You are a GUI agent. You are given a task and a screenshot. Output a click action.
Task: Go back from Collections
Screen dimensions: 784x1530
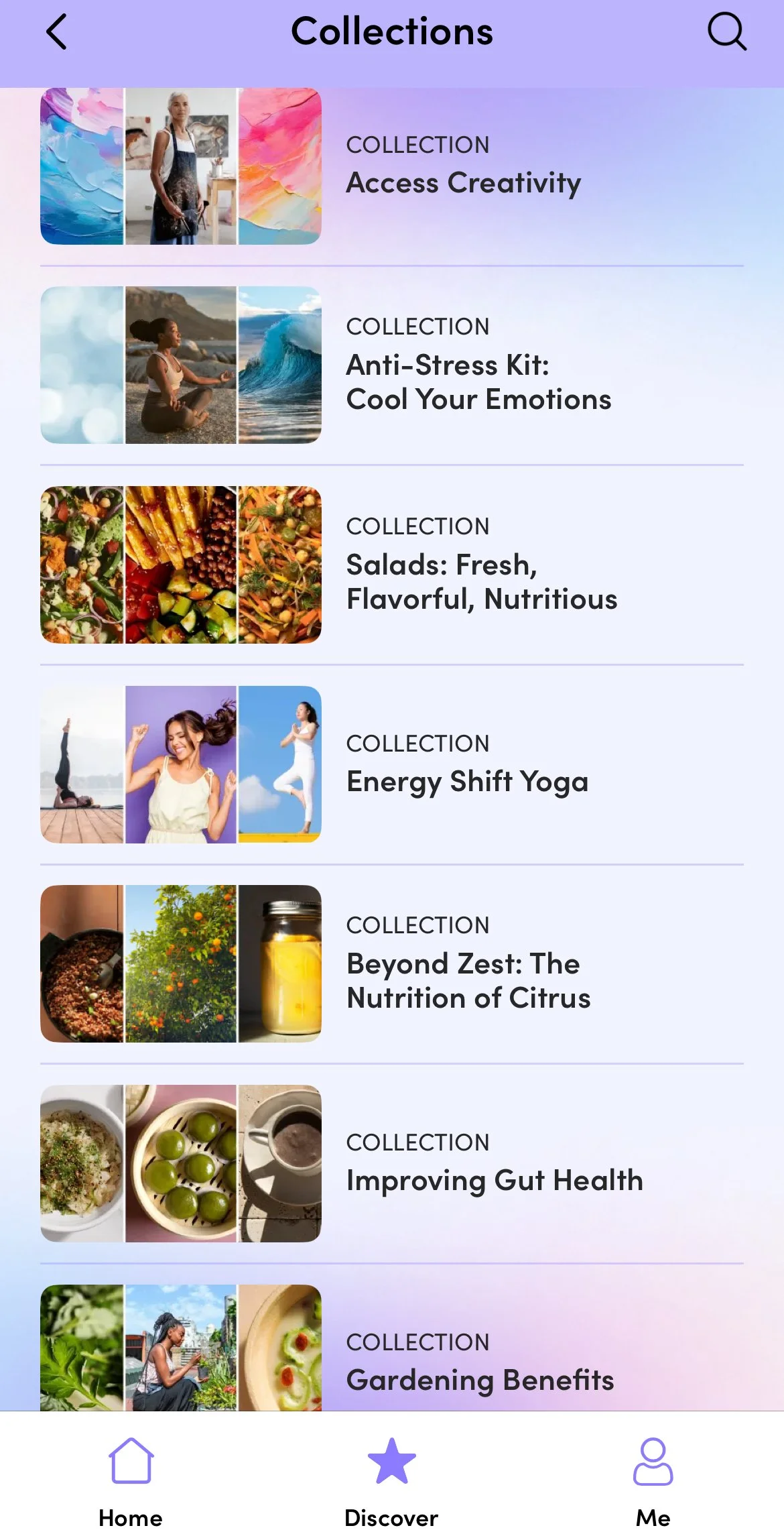[x=57, y=32]
